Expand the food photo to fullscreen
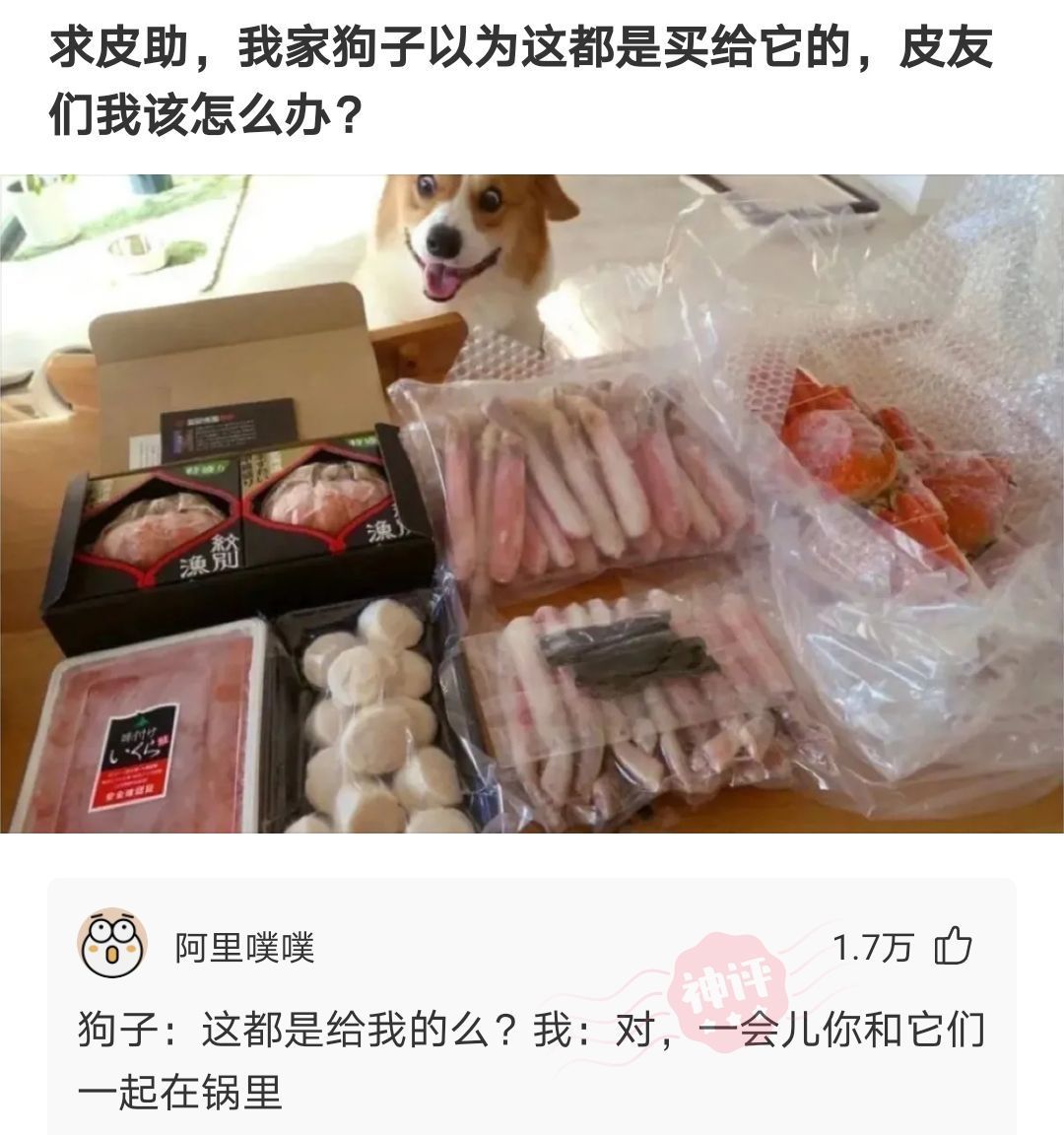Screen dimensions: 1064x1135 [532, 512]
